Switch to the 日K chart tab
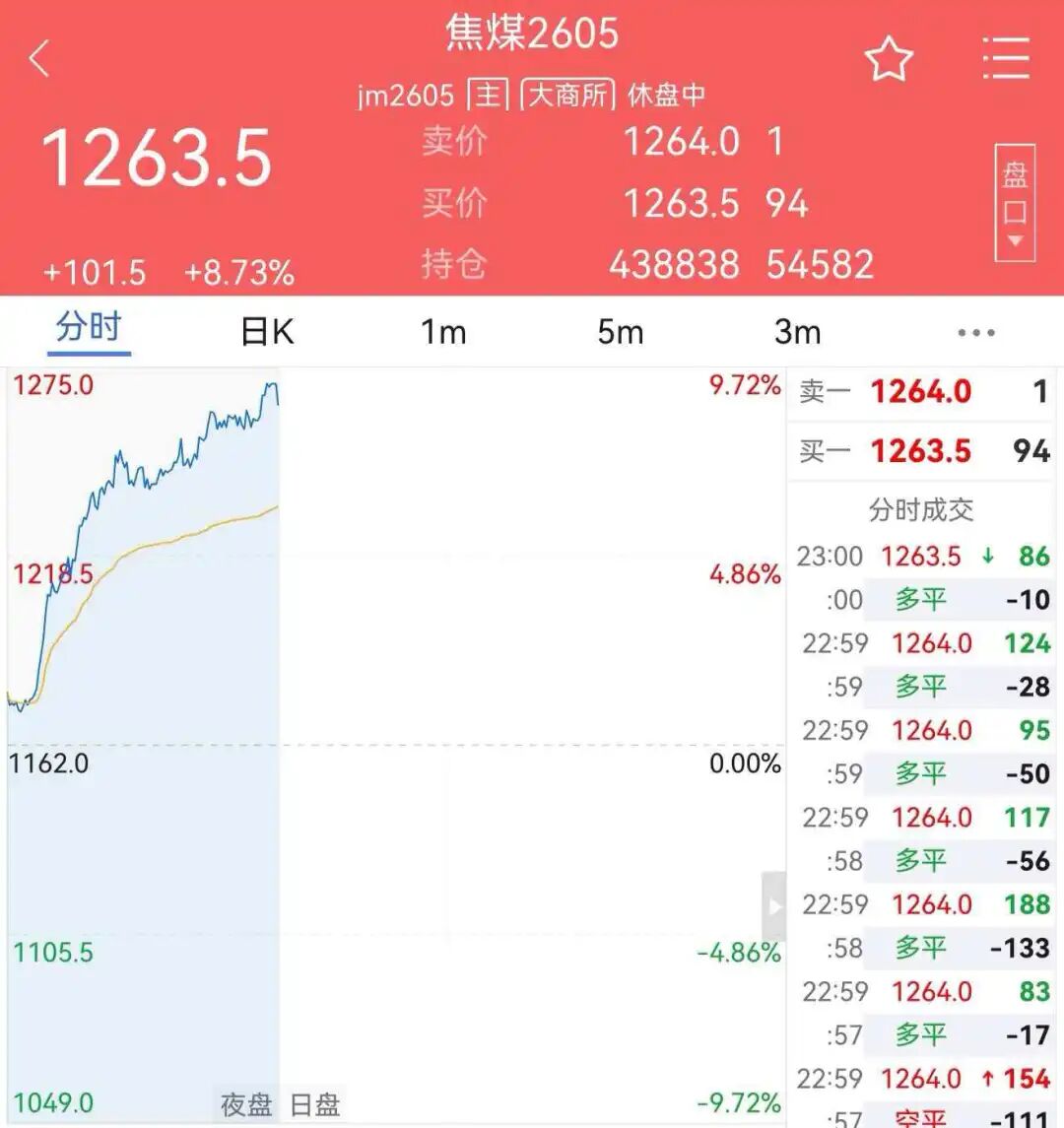 click(x=267, y=332)
